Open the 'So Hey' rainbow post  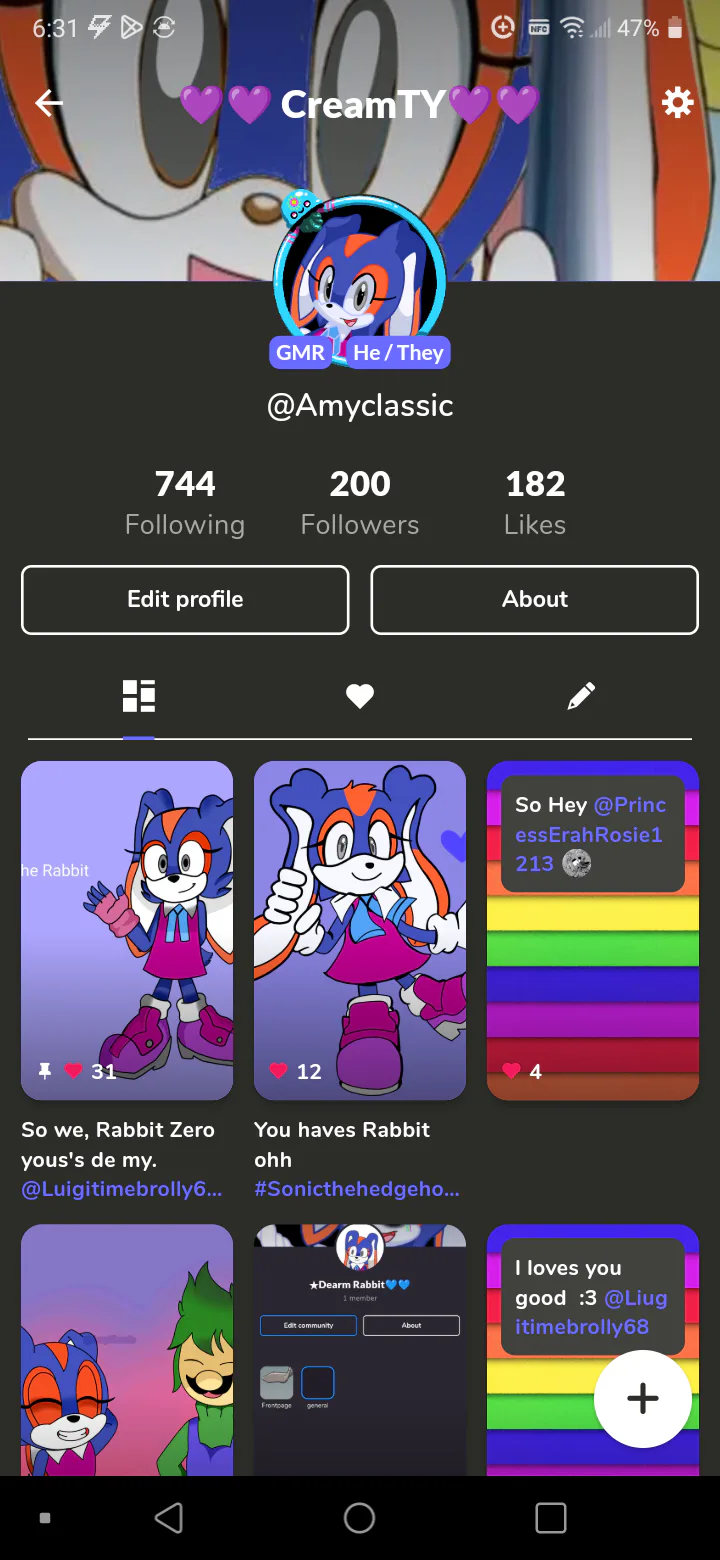(x=593, y=930)
